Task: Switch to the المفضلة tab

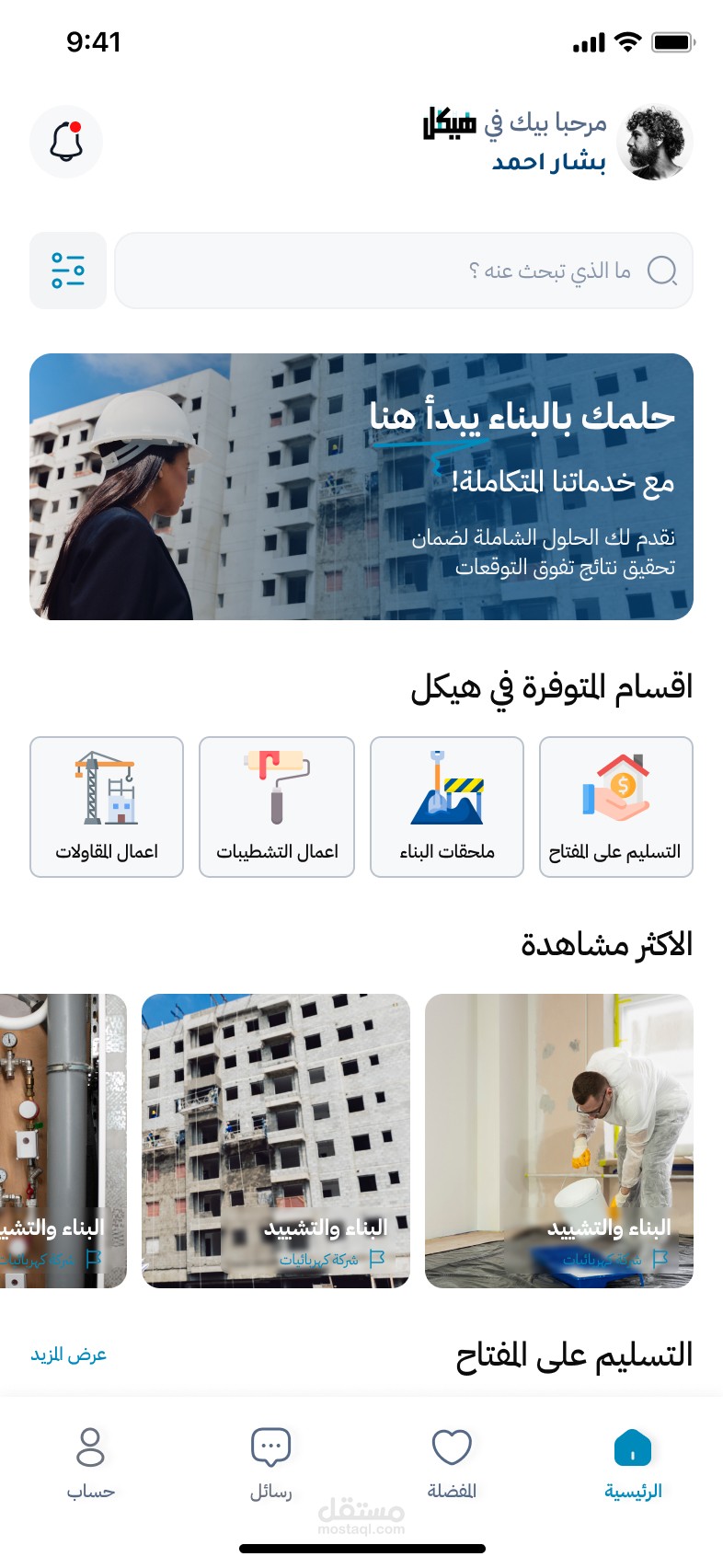Action: point(452,1464)
